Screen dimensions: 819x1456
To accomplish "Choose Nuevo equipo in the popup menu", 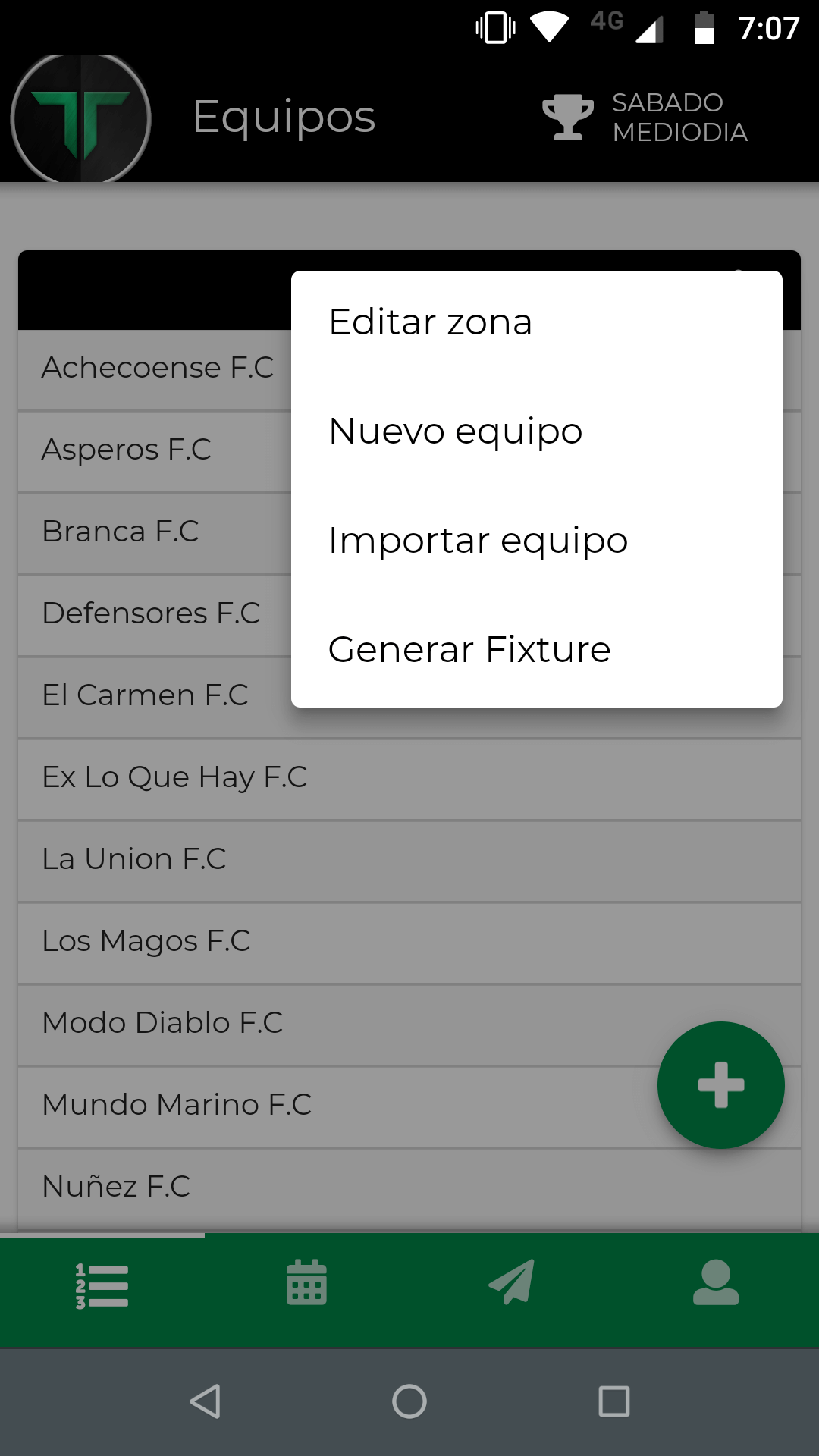I will [453, 431].
